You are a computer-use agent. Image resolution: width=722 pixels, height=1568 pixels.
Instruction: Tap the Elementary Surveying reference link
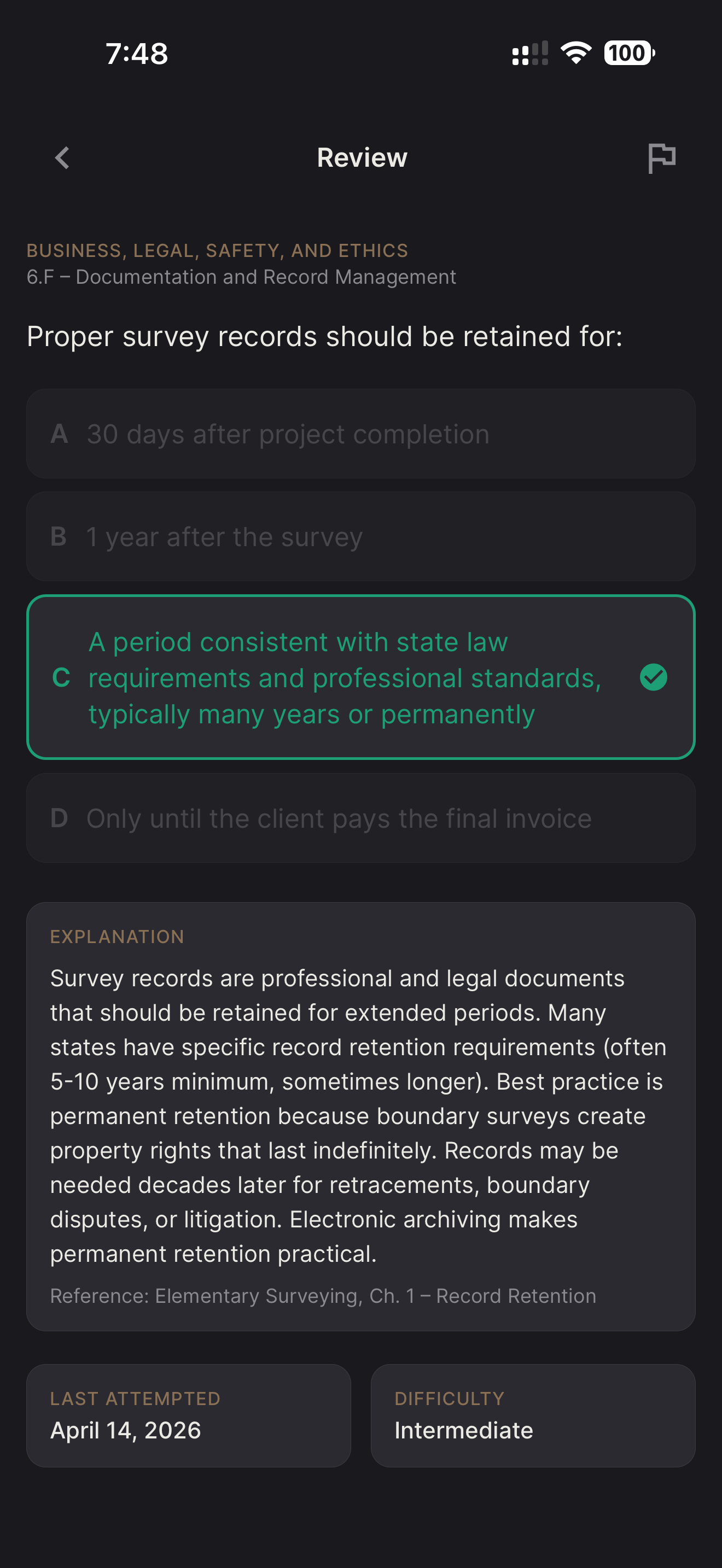click(x=323, y=1295)
